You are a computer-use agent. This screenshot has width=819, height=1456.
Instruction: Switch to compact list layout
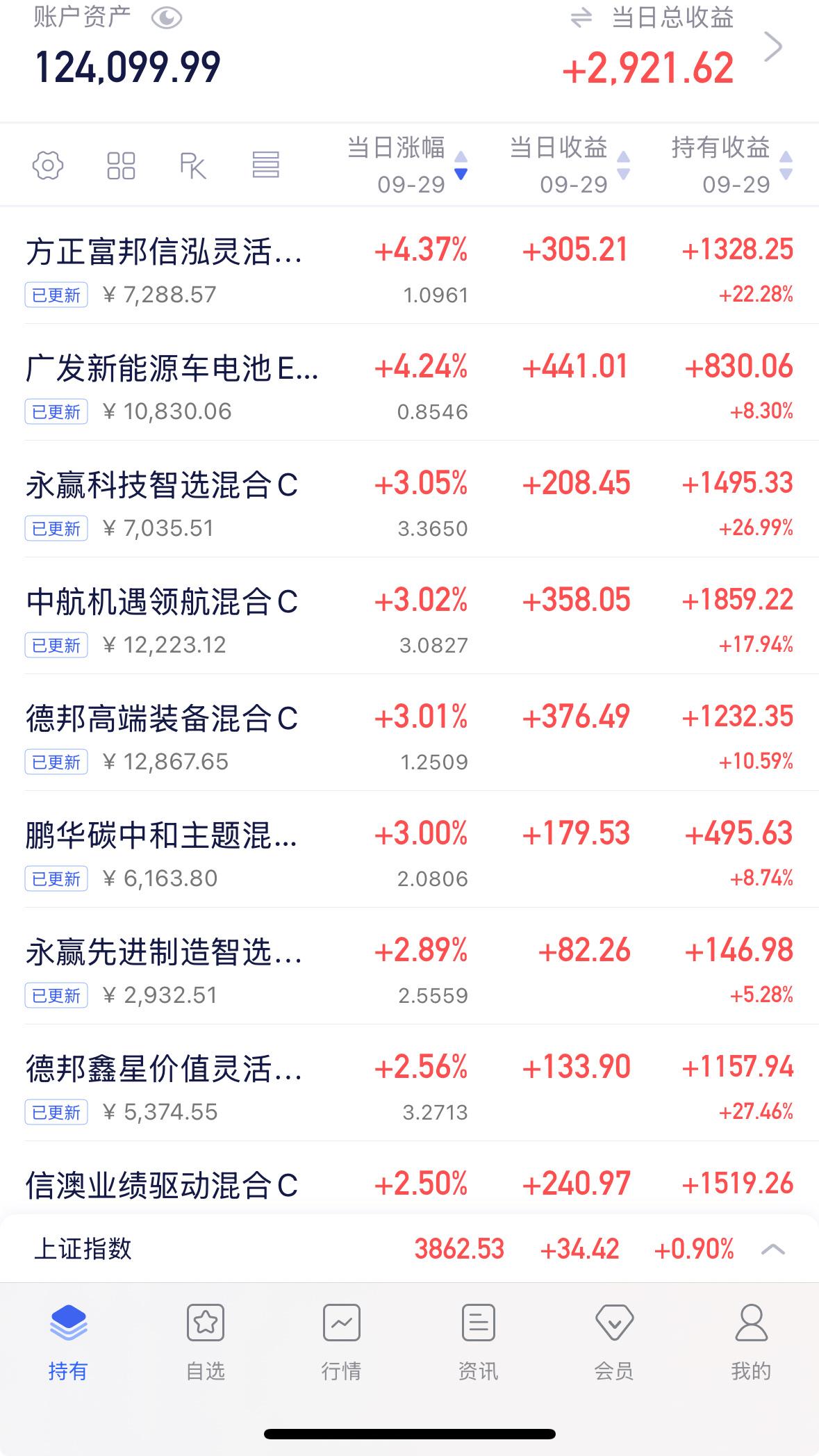point(266,165)
